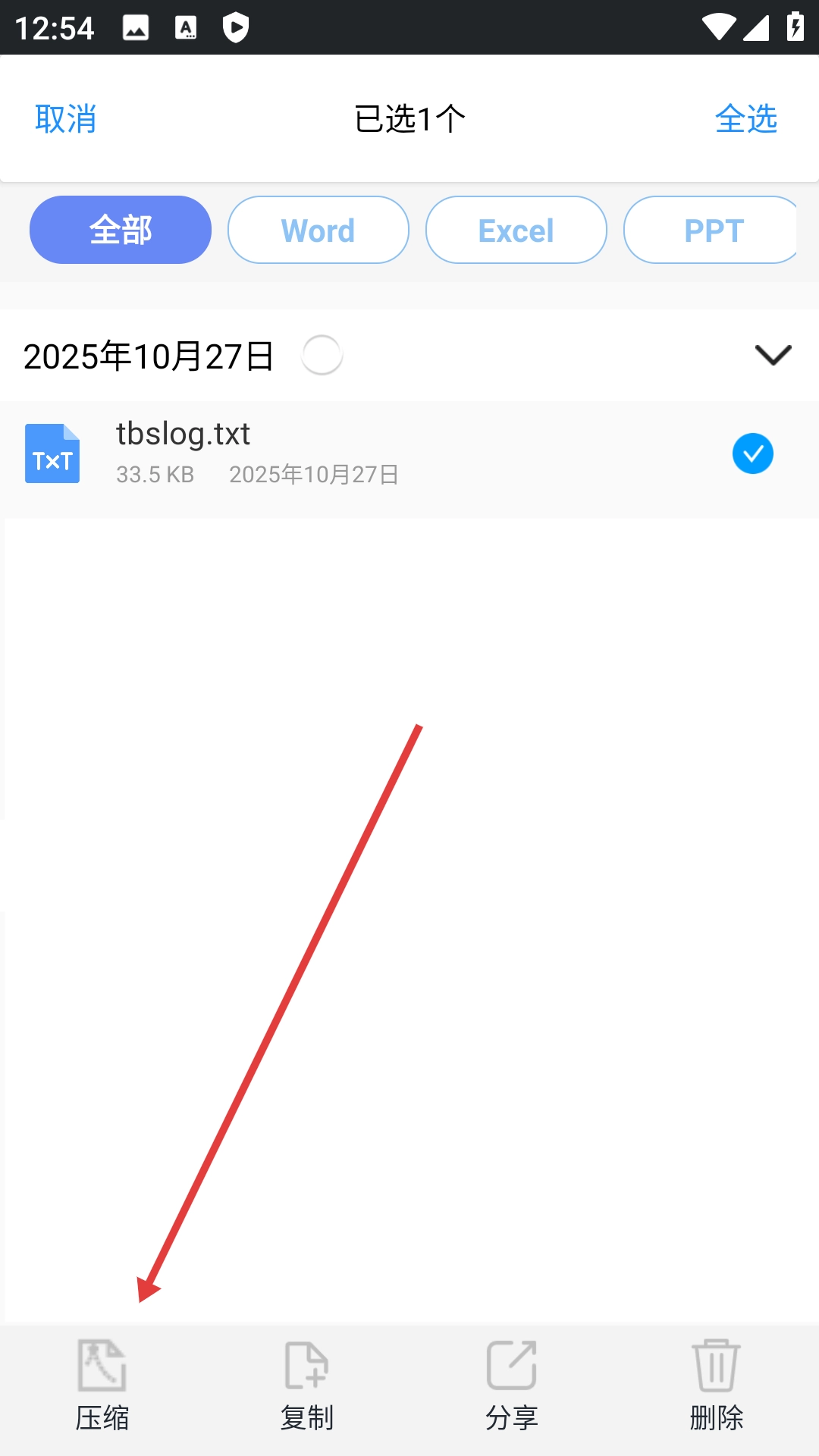The width and height of the screenshot is (819, 1456).
Task: Cancel the selection with 取消
Action: point(65,119)
